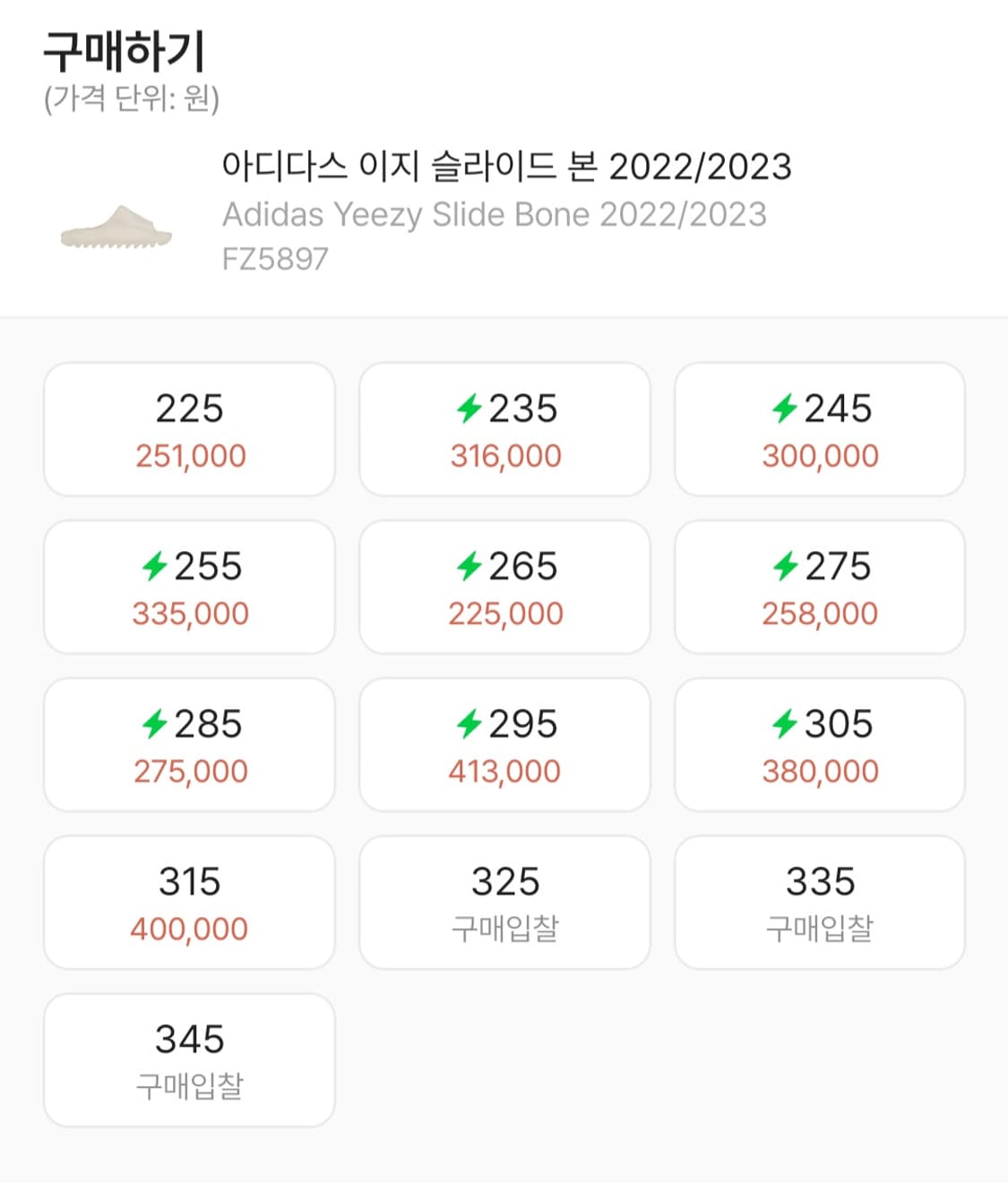Viewport: 1008px width, 1183px height.
Task: Open the 아디다스 이지 슬라이드 본 product link
Action: 506,167
